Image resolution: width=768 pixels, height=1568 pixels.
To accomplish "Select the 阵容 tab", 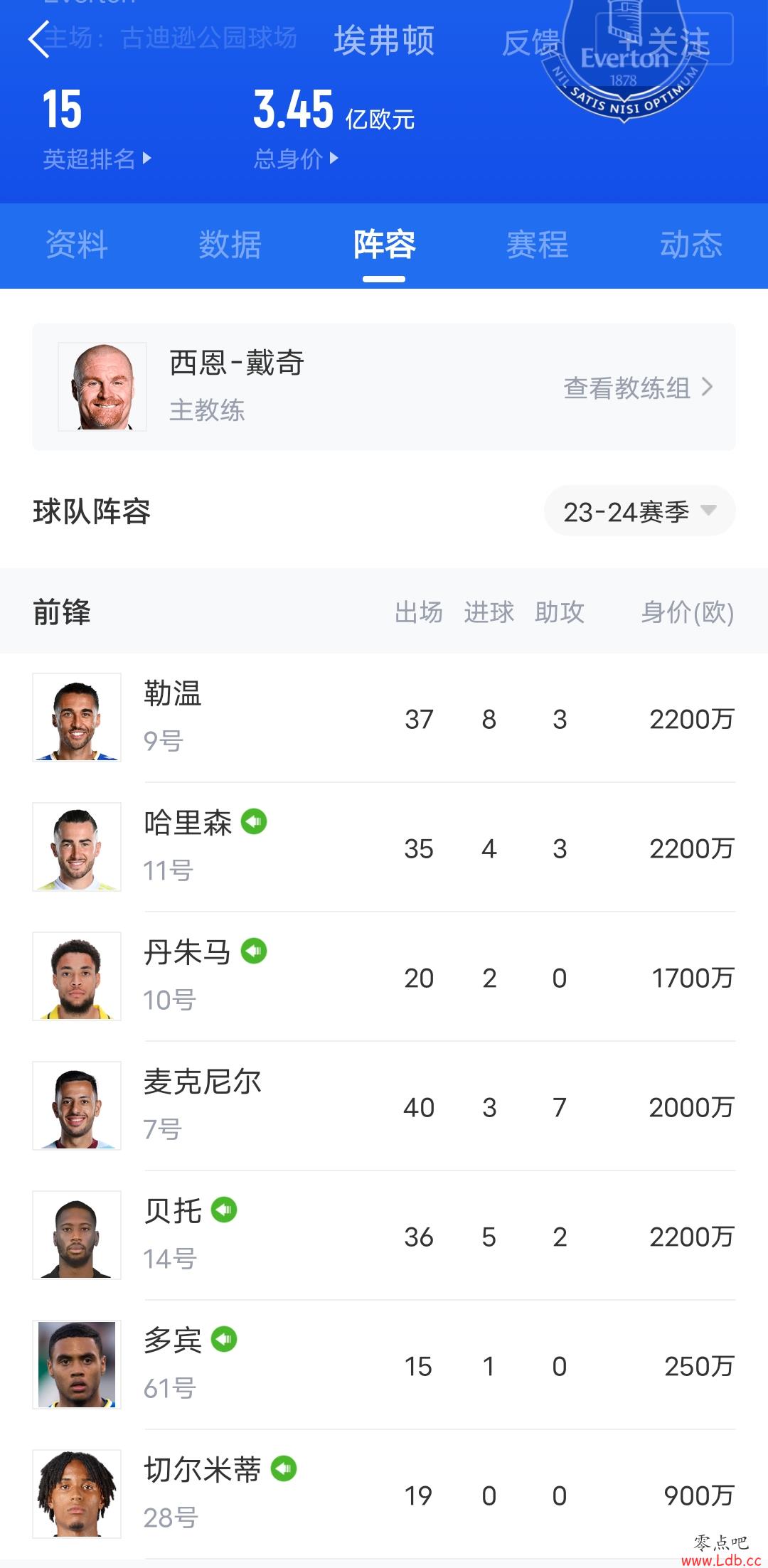I will click(x=384, y=245).
